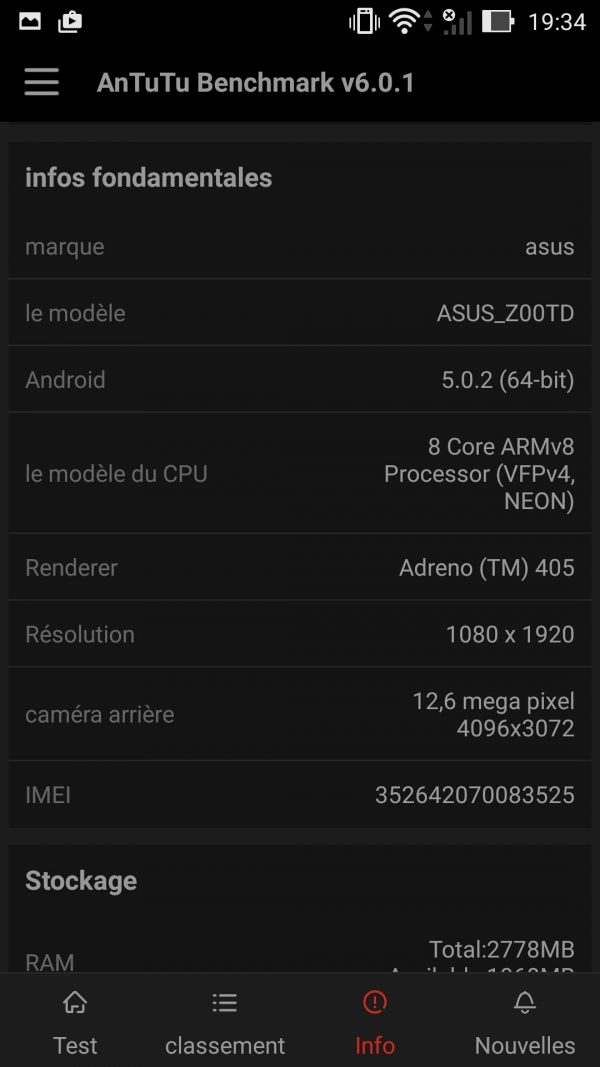Open the Nouvelles tab
This screenshot has height=1067, width=600.
pyautogui.click(x=525, y=1022)
